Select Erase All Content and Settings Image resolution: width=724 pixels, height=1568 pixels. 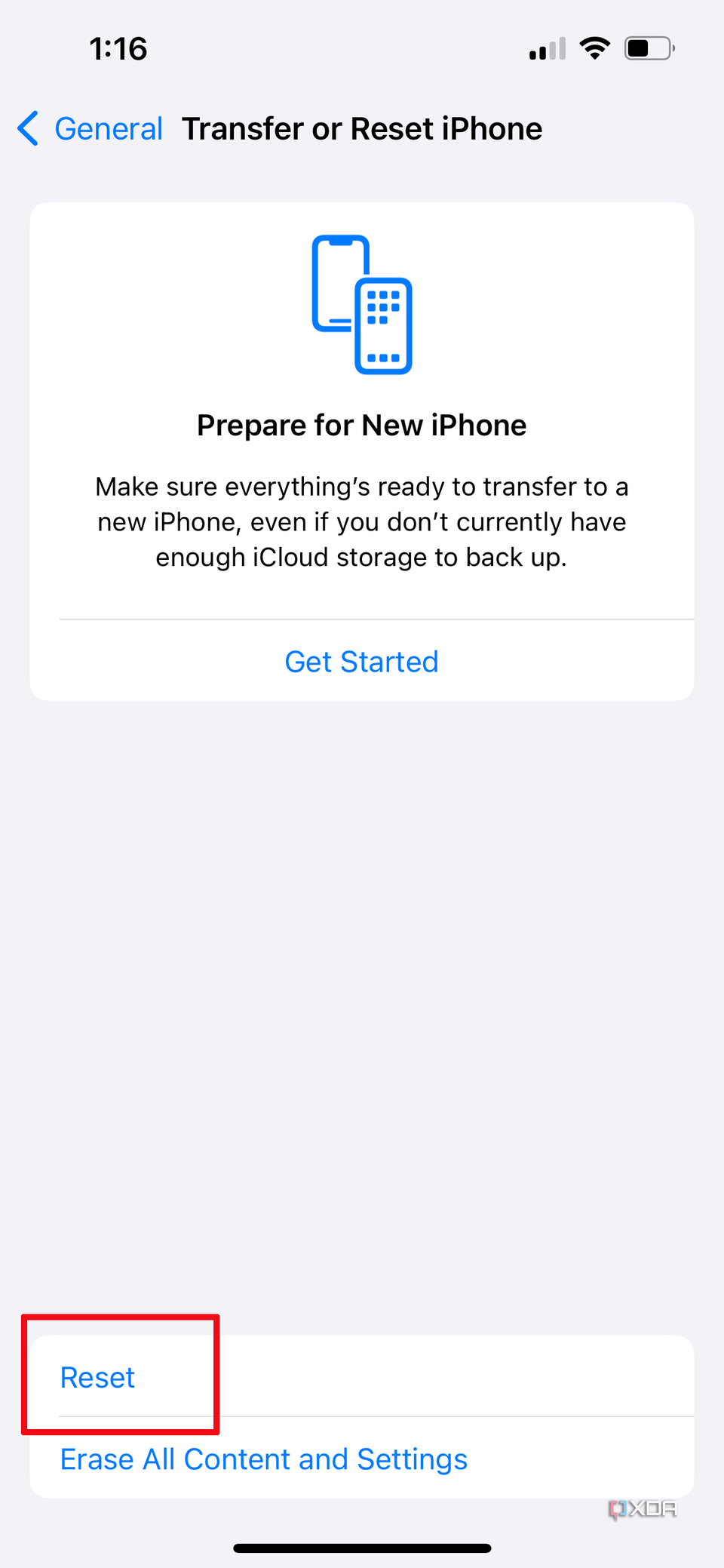(263, 1459)
